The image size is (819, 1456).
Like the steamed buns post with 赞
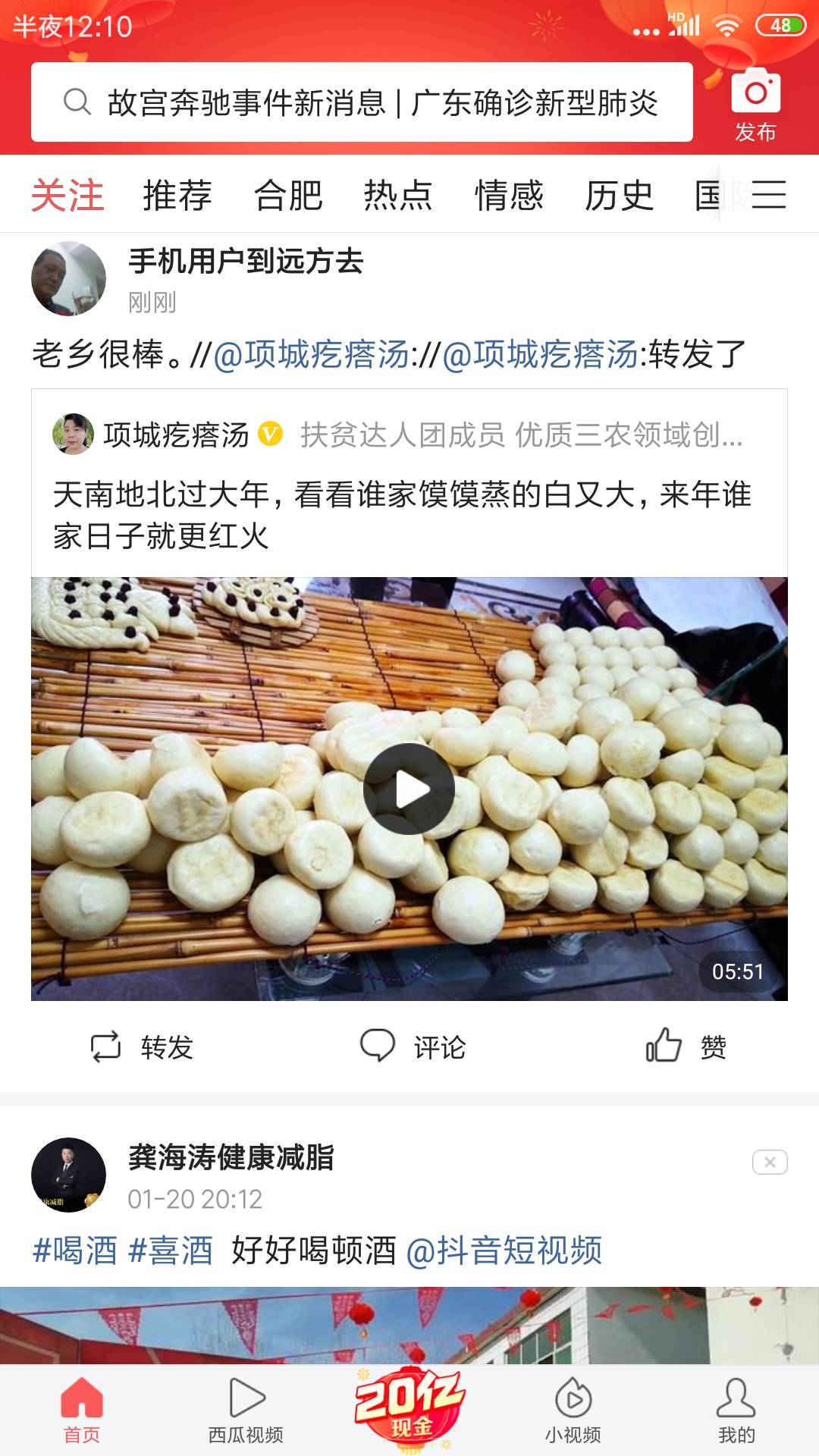coord(686,1047)
